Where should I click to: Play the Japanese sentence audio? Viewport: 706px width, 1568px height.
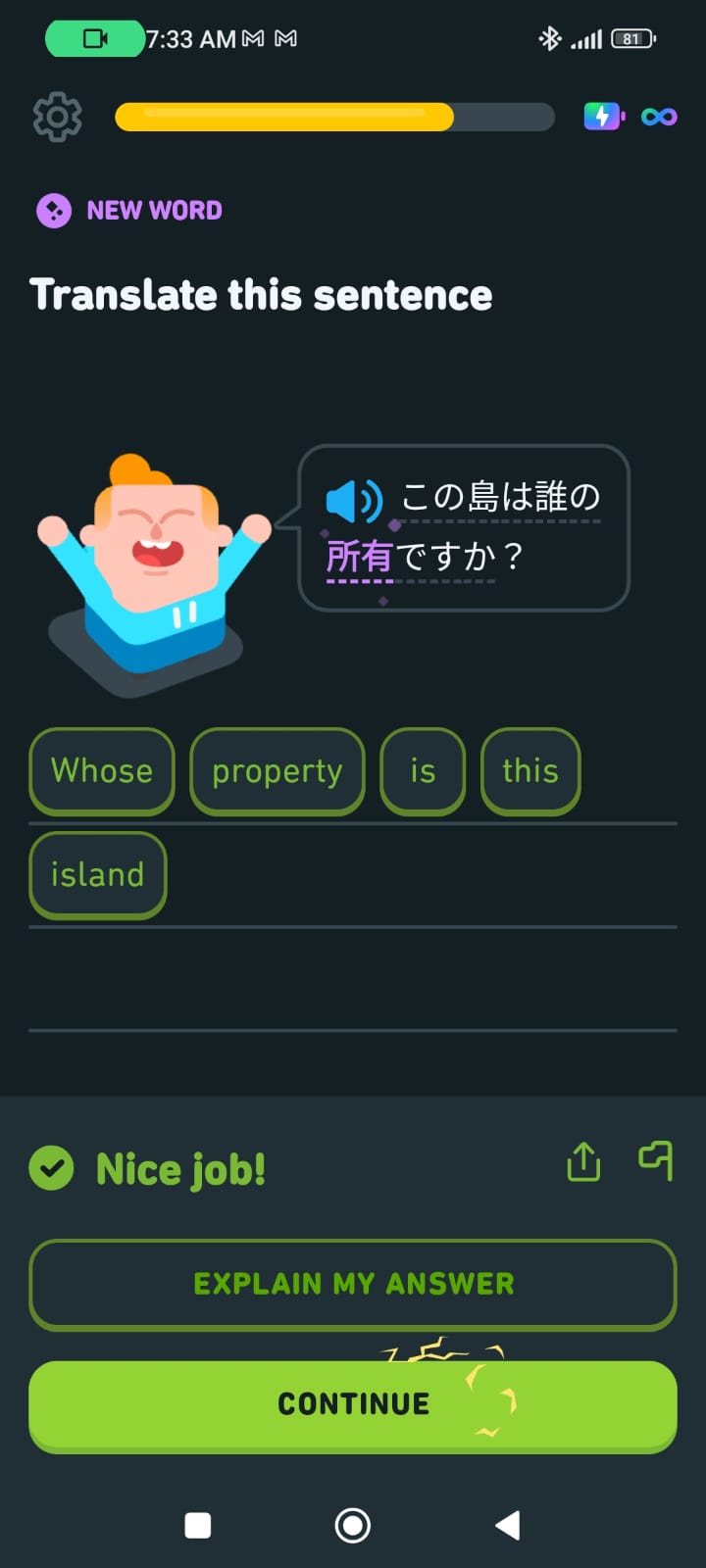353,501
